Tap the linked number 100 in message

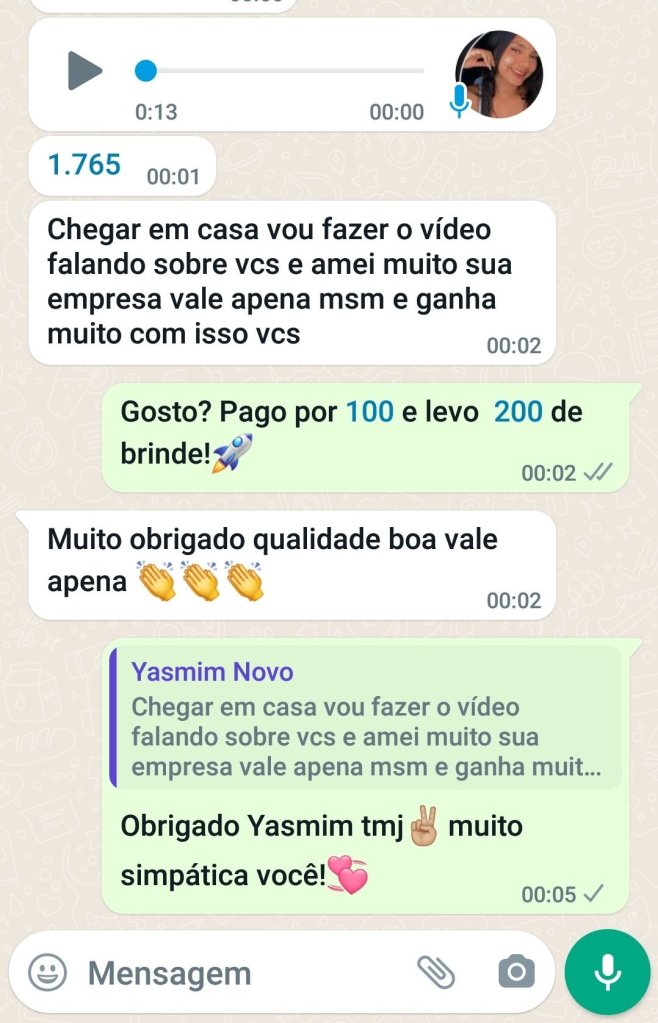click(x=369, y=411)
